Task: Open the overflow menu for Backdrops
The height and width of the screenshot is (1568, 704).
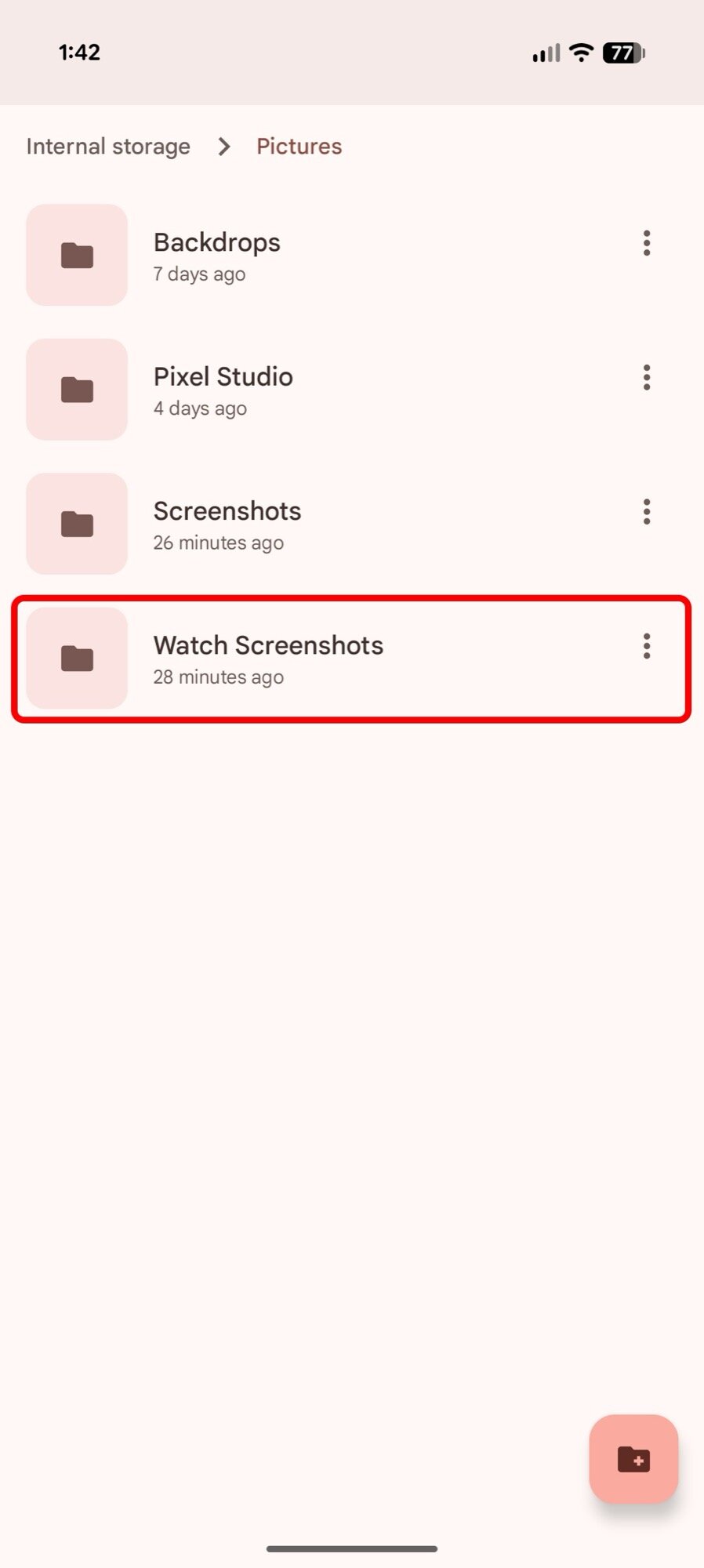Action: click(647, 244)
